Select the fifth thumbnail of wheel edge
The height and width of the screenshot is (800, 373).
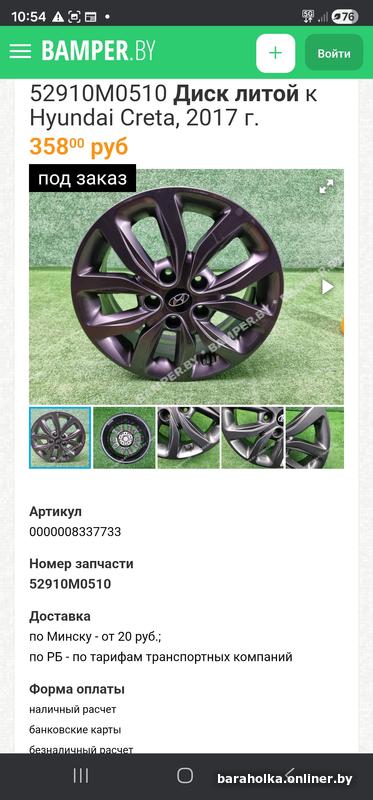315,438
